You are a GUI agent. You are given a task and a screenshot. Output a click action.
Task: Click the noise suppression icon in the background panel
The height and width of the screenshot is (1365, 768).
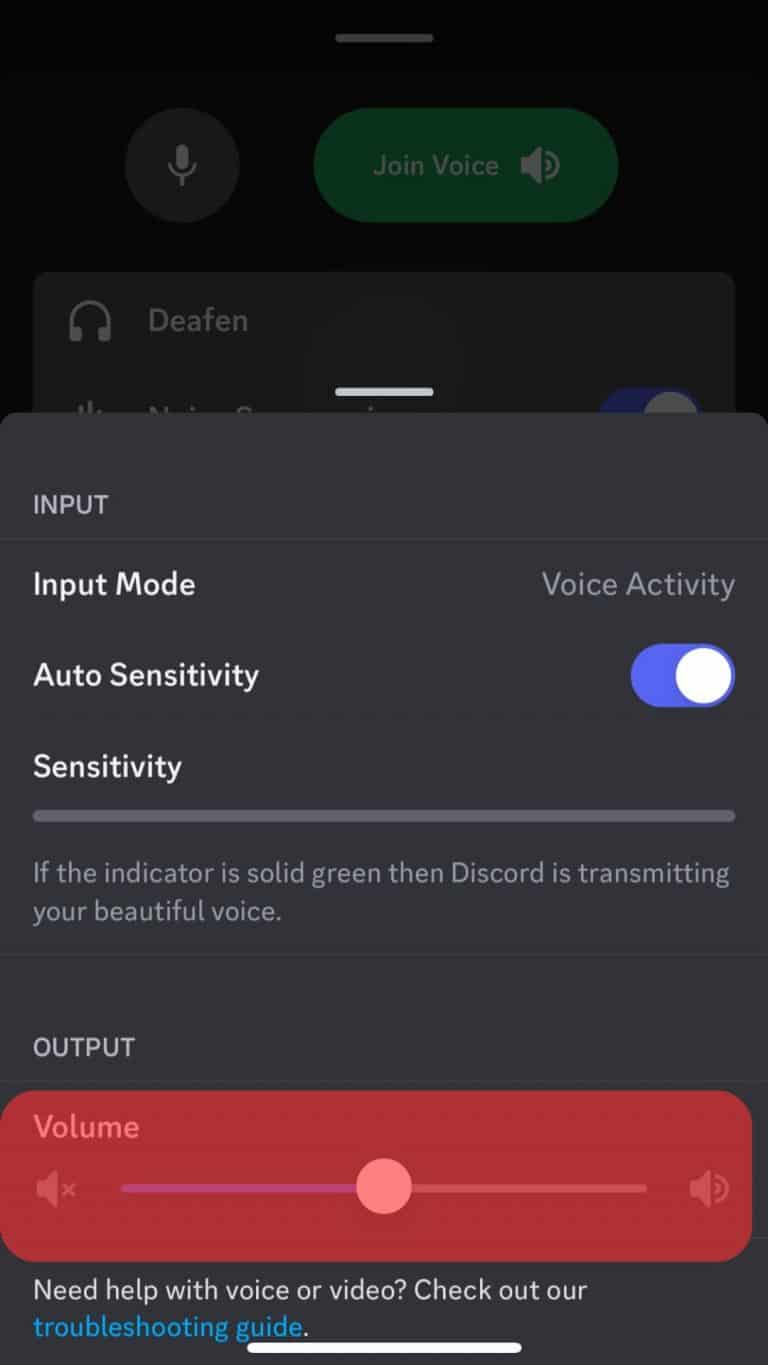[89, 412]
